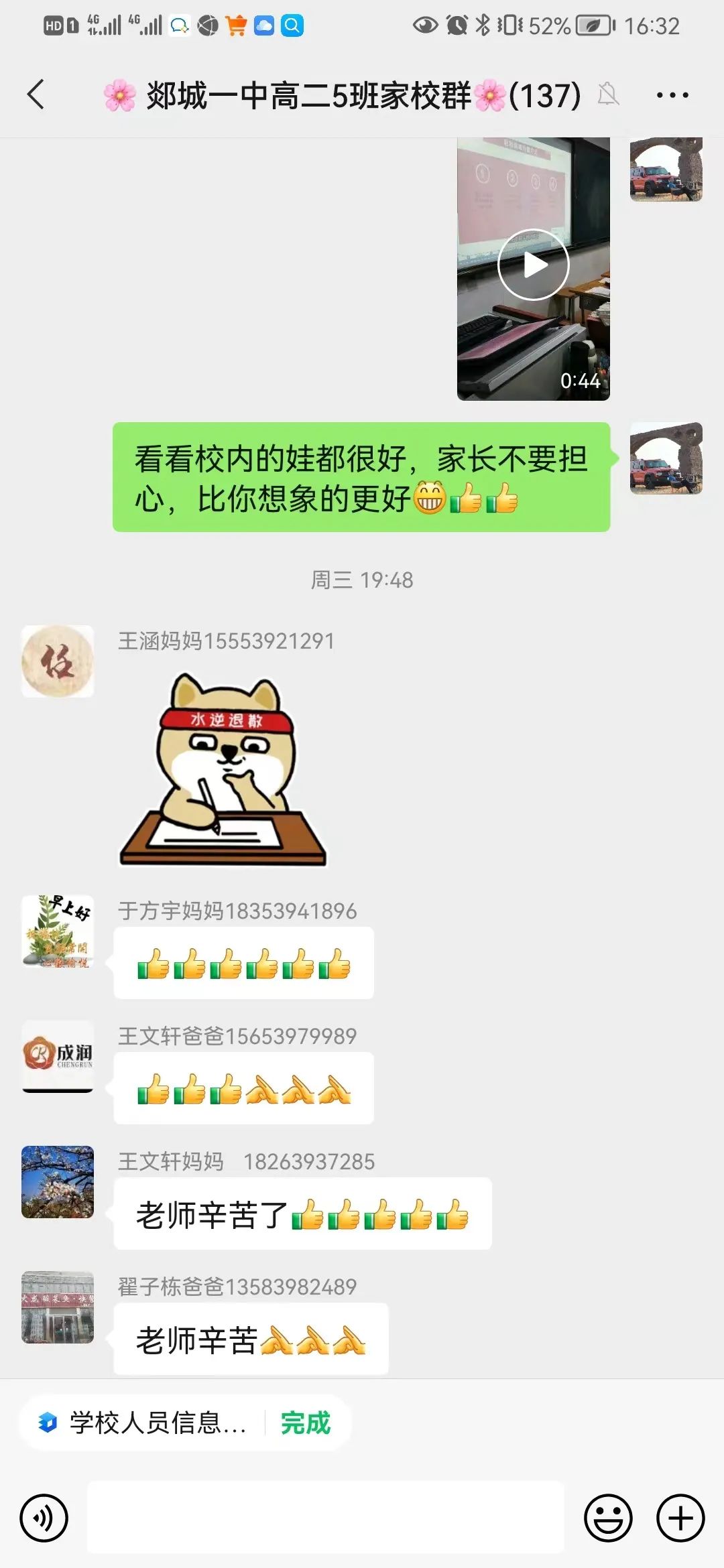Open 于方宇妈妈's profile avatar
Screen dimensions: 724x1568
pos(58,931)
